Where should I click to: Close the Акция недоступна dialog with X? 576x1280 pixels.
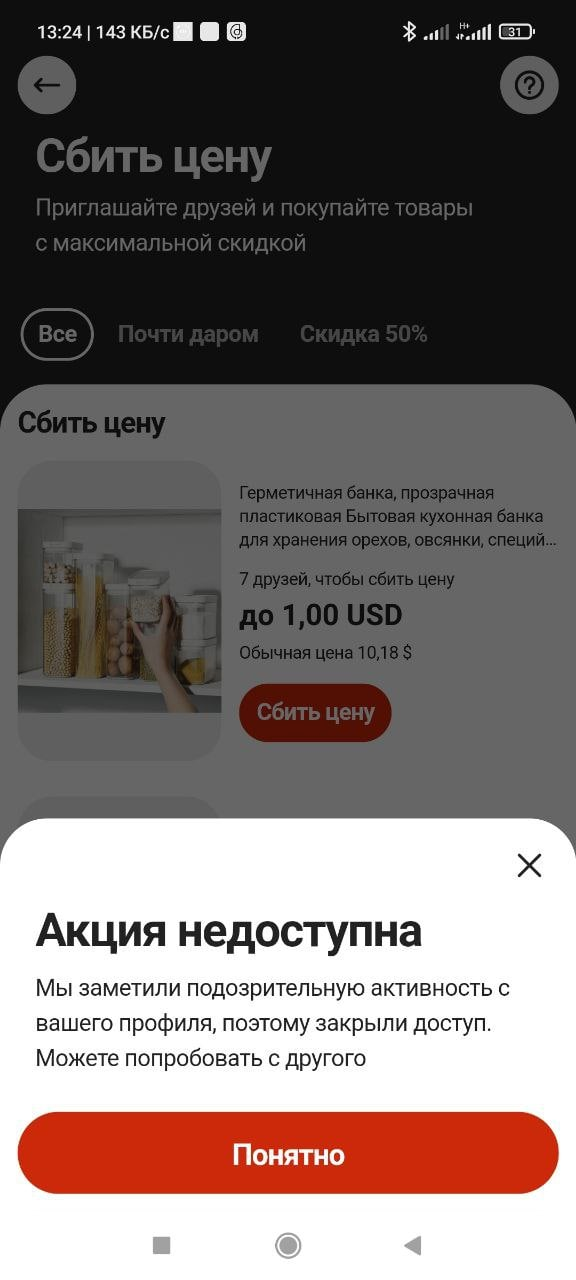529,865
